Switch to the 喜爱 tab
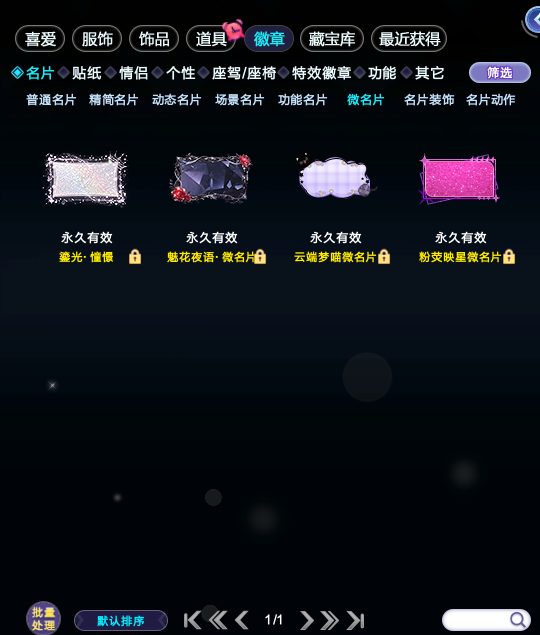540x635 pixels. point(40,39)
